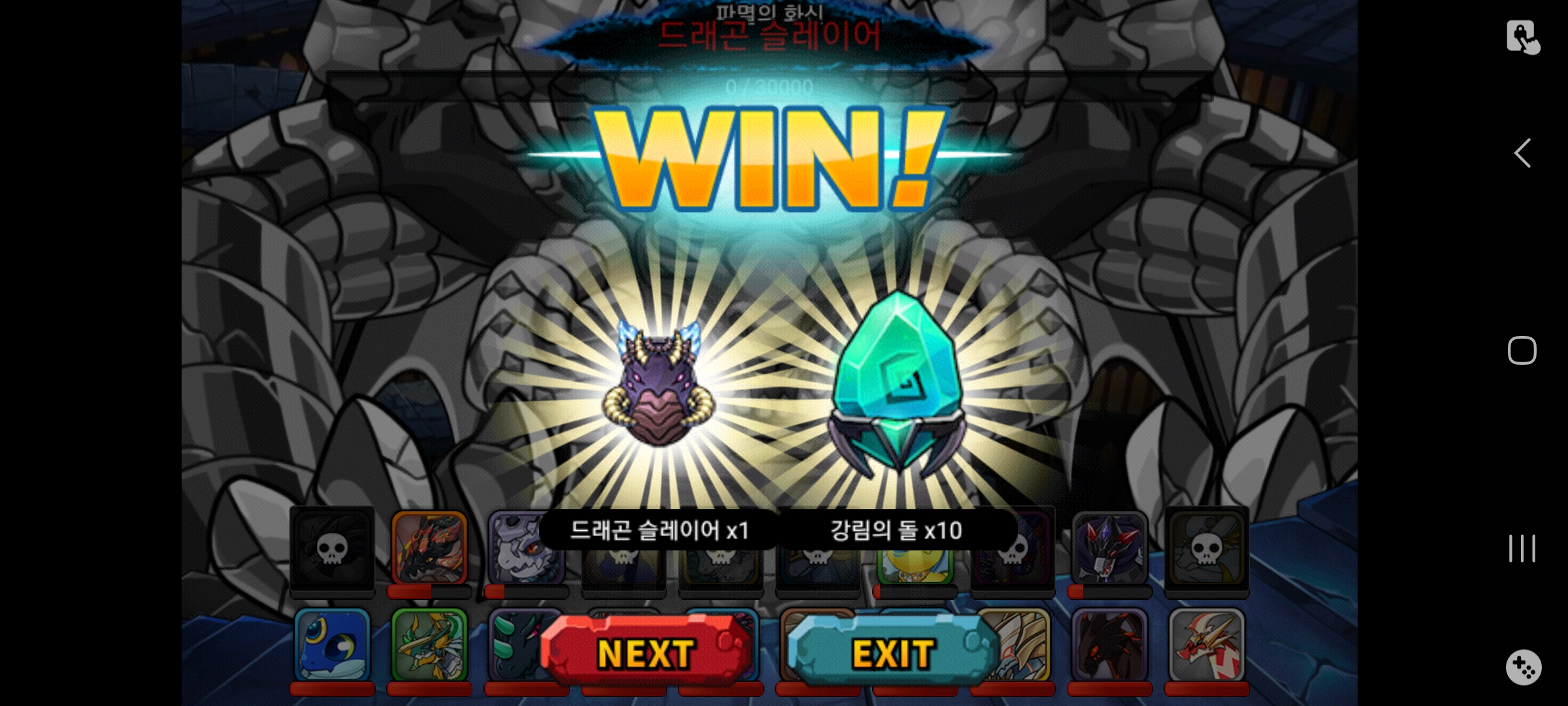Go to the home screen
This screenshot has height=706, width=1568.
click(x=1522, y=350)
